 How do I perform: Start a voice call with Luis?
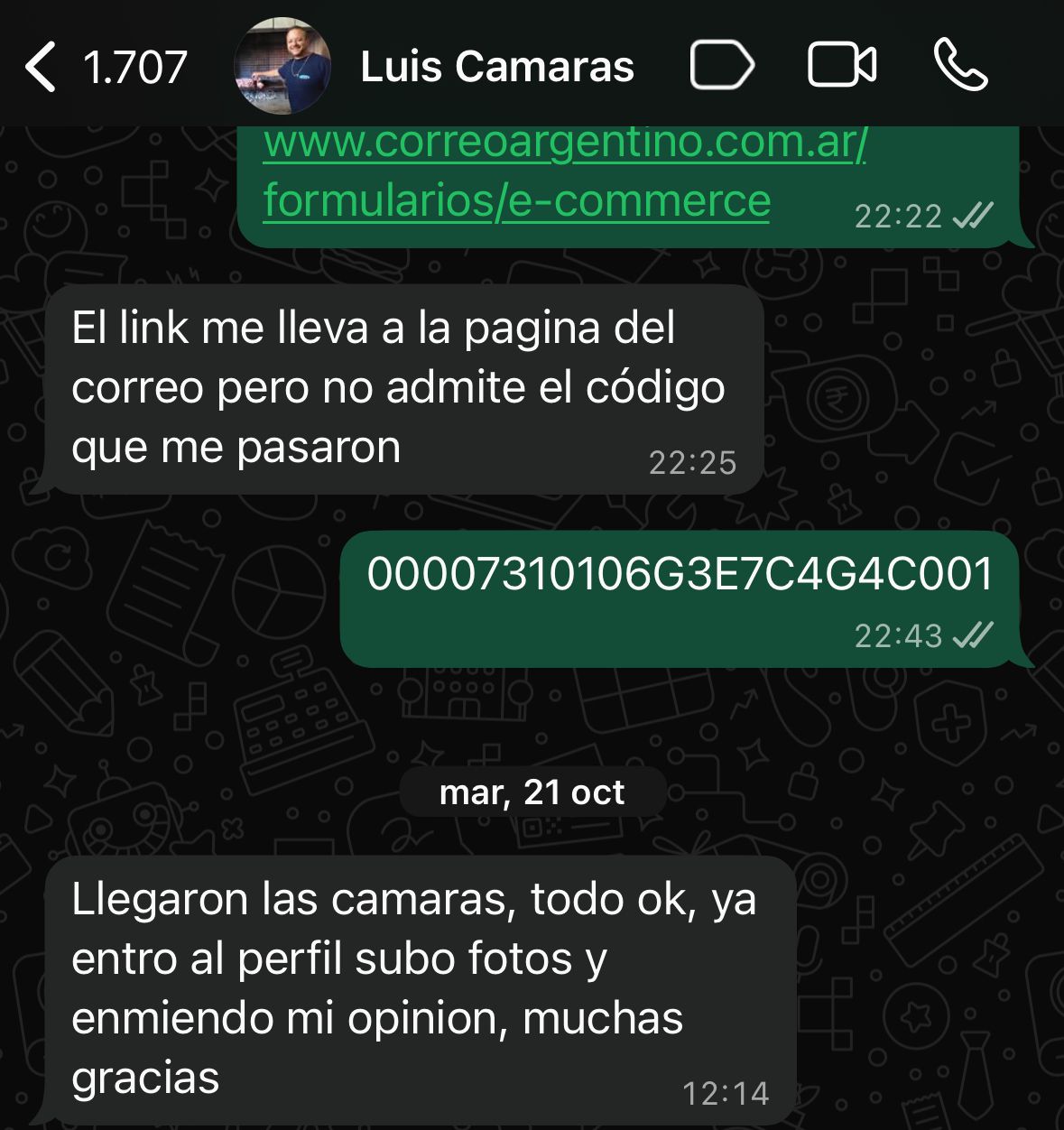pyautogui.click(x=960, y=66)
